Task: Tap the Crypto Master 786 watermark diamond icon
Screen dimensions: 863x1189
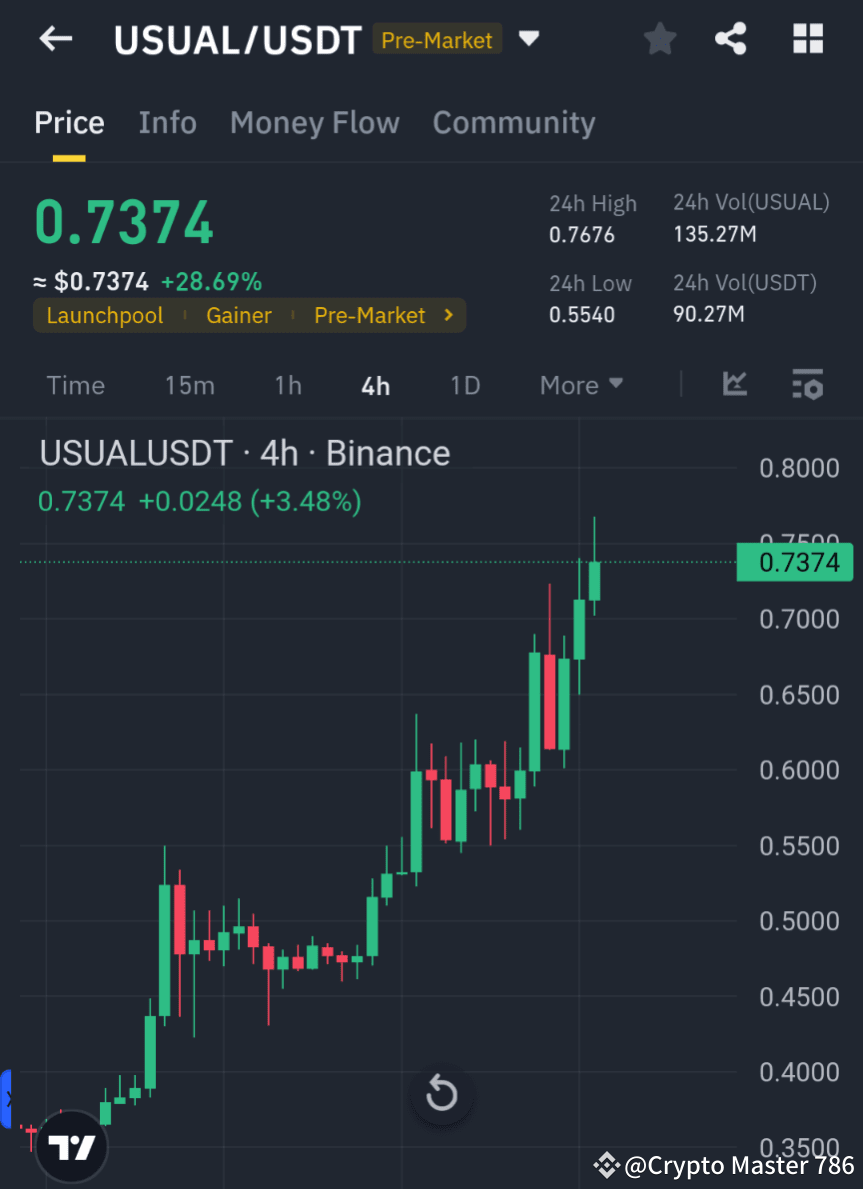Action: pyautogui.click(x=606, y=1166)
